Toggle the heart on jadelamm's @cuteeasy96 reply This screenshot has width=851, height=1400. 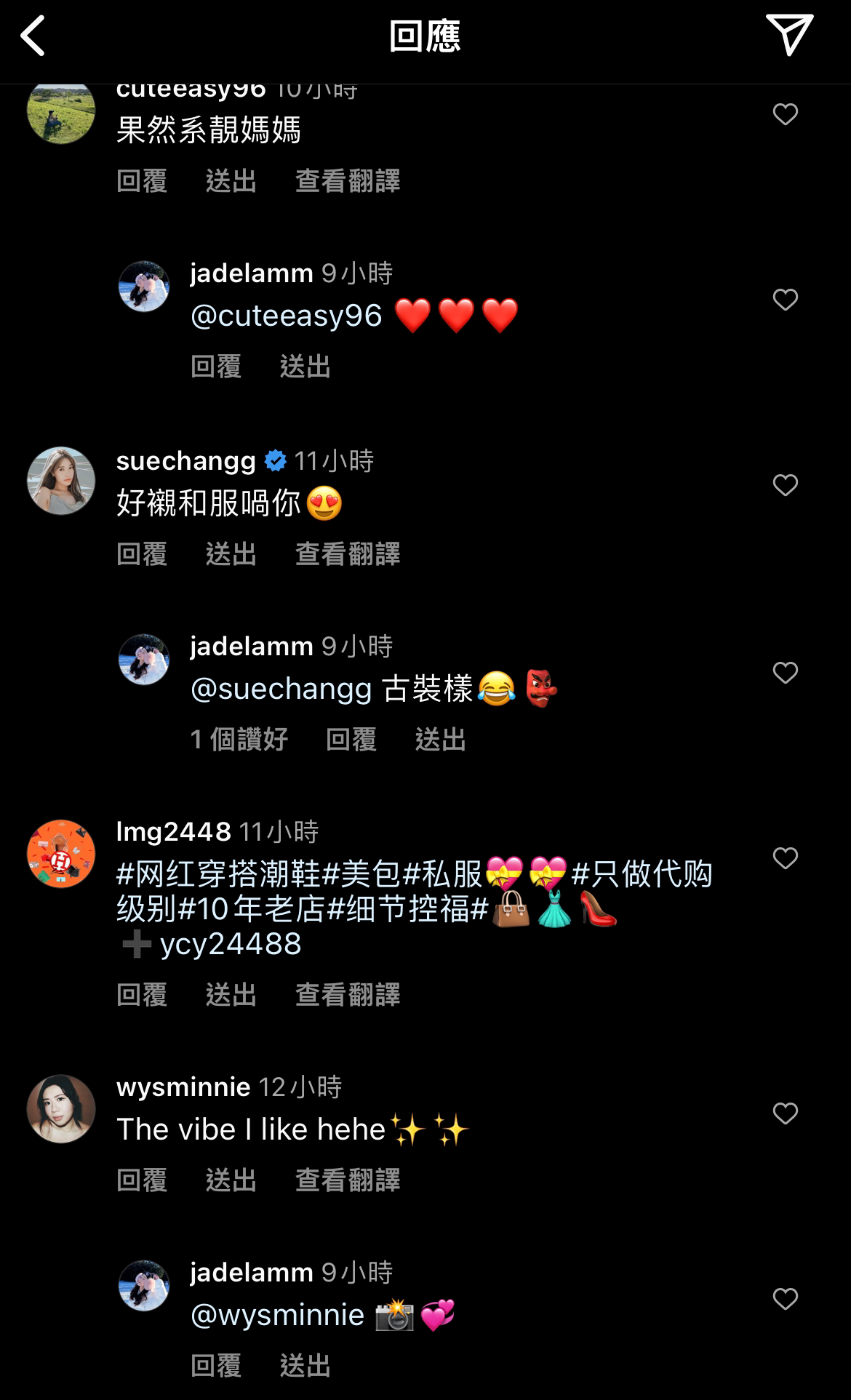785,298
